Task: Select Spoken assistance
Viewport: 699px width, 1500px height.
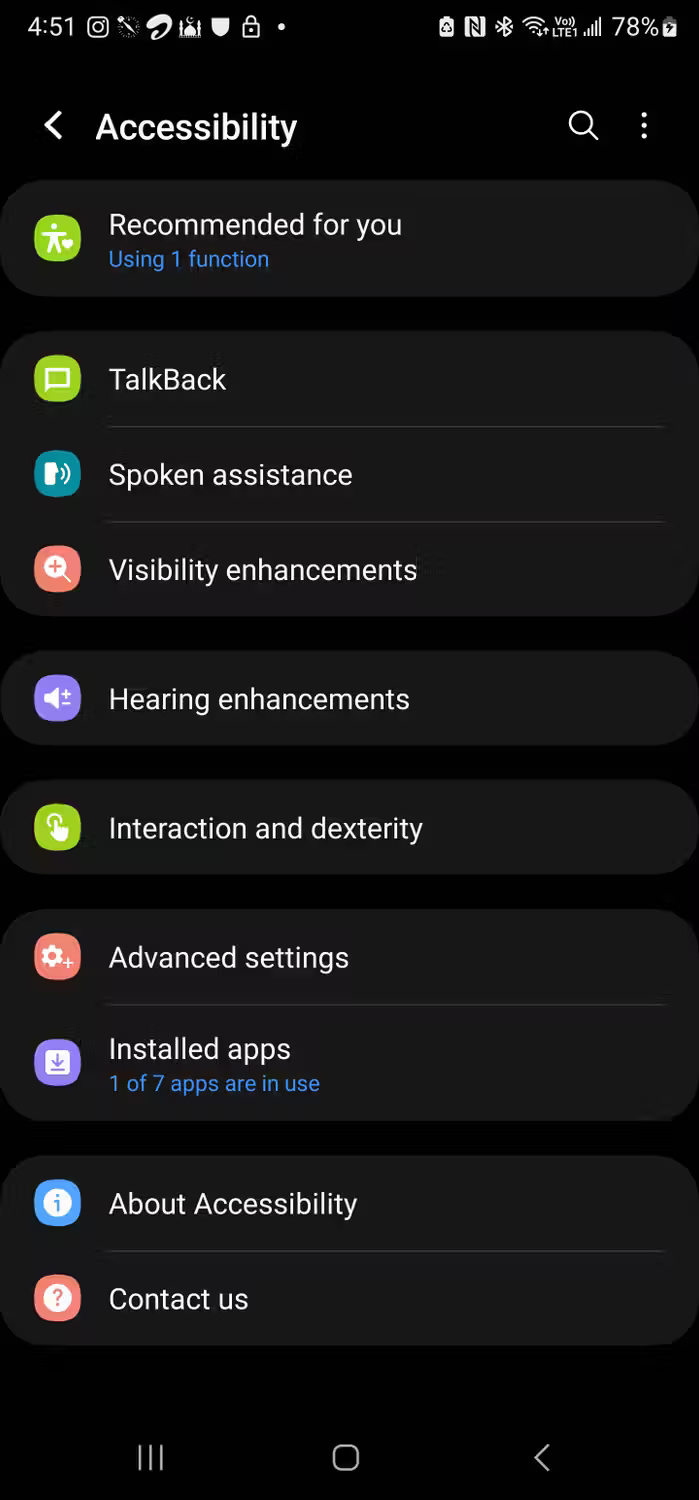Action: pos(349,475)
